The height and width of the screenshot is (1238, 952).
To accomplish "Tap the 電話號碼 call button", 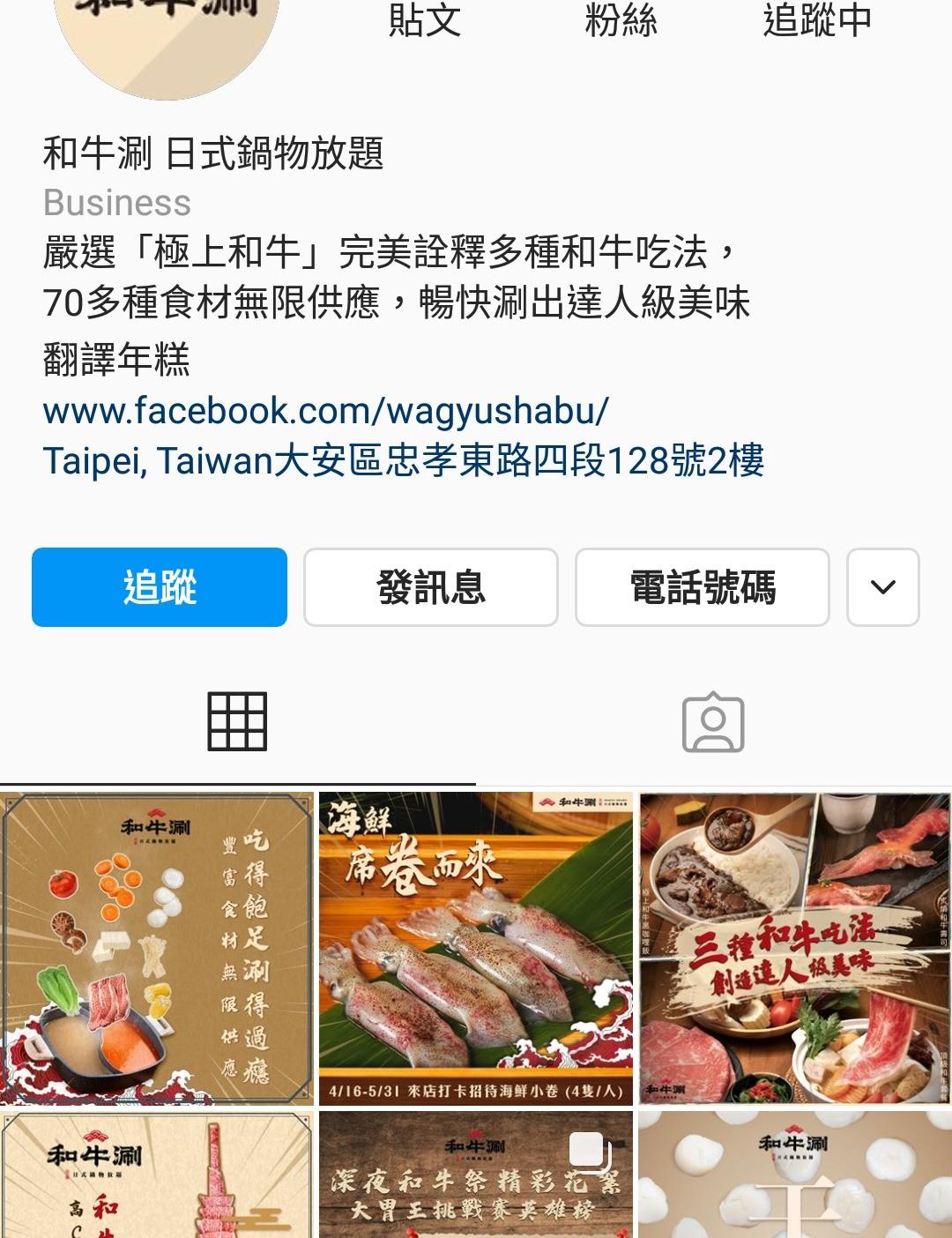I will click(x=703, y=587).
